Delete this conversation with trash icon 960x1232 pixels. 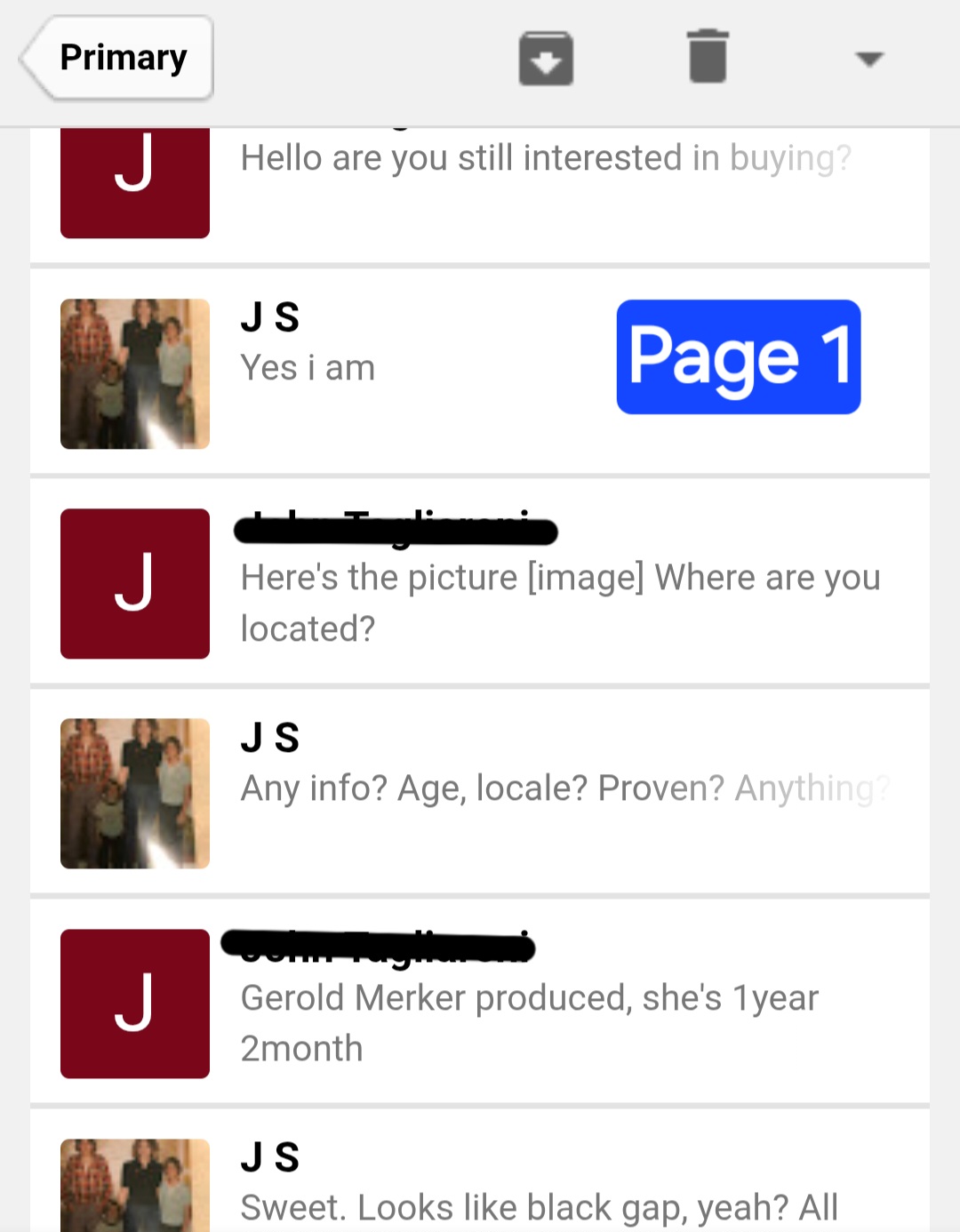[x=708, y=56]
